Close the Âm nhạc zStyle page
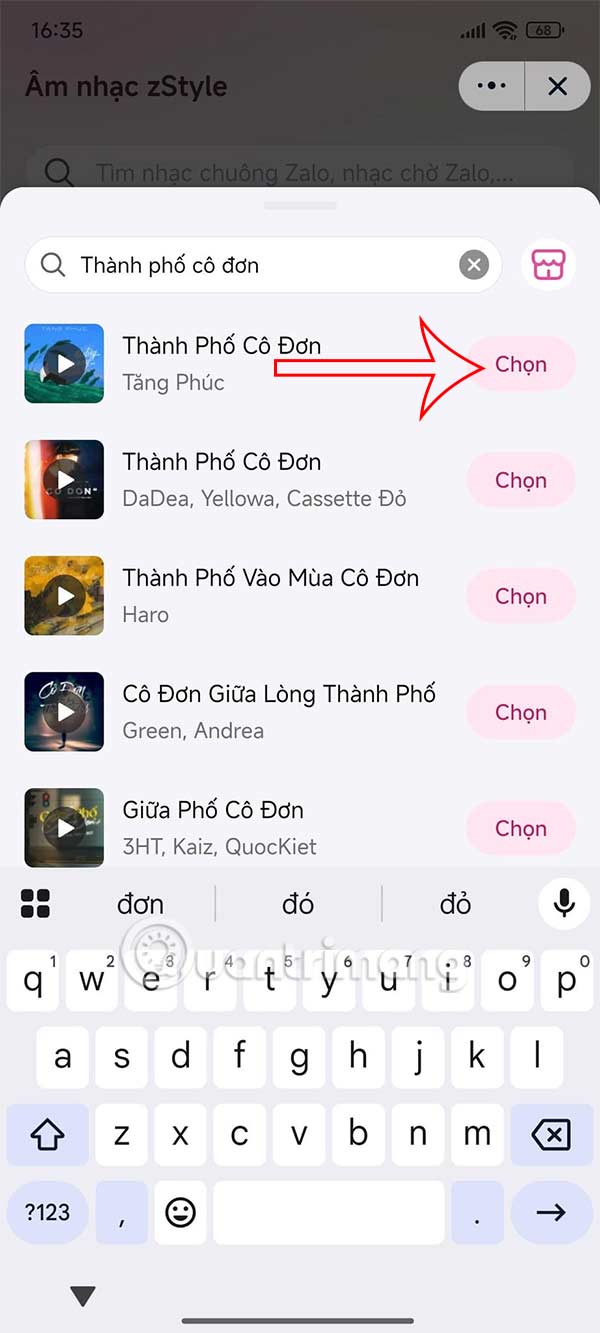 coord(558,86)
